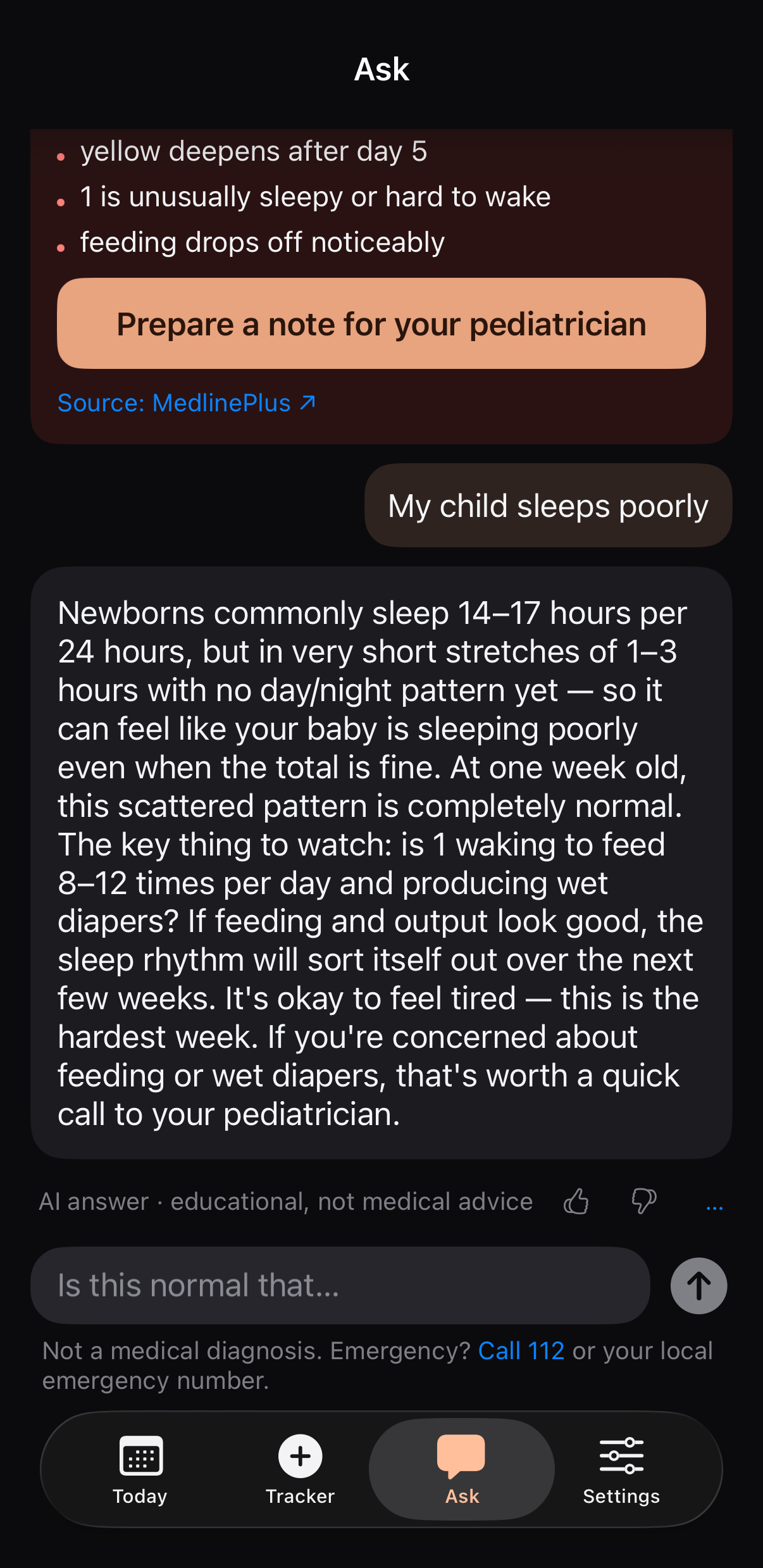Open the more options dots beside feedback
Viewport: 763px width, 1568px height.
(714, 1207)
